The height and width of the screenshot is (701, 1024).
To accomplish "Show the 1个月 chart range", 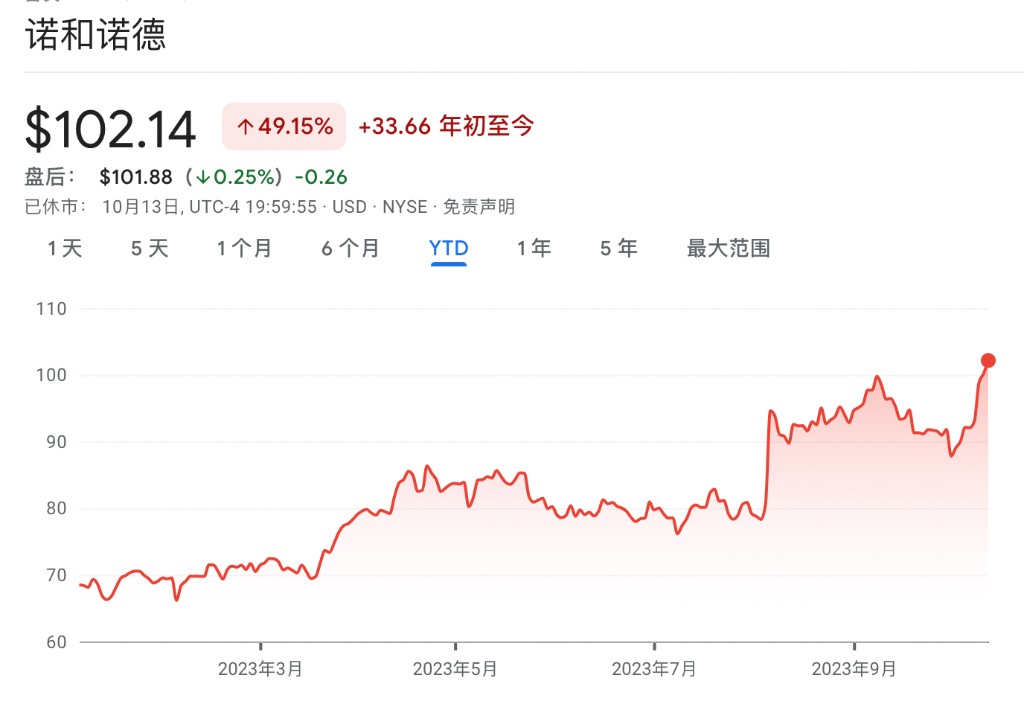I will coord(245,248).
